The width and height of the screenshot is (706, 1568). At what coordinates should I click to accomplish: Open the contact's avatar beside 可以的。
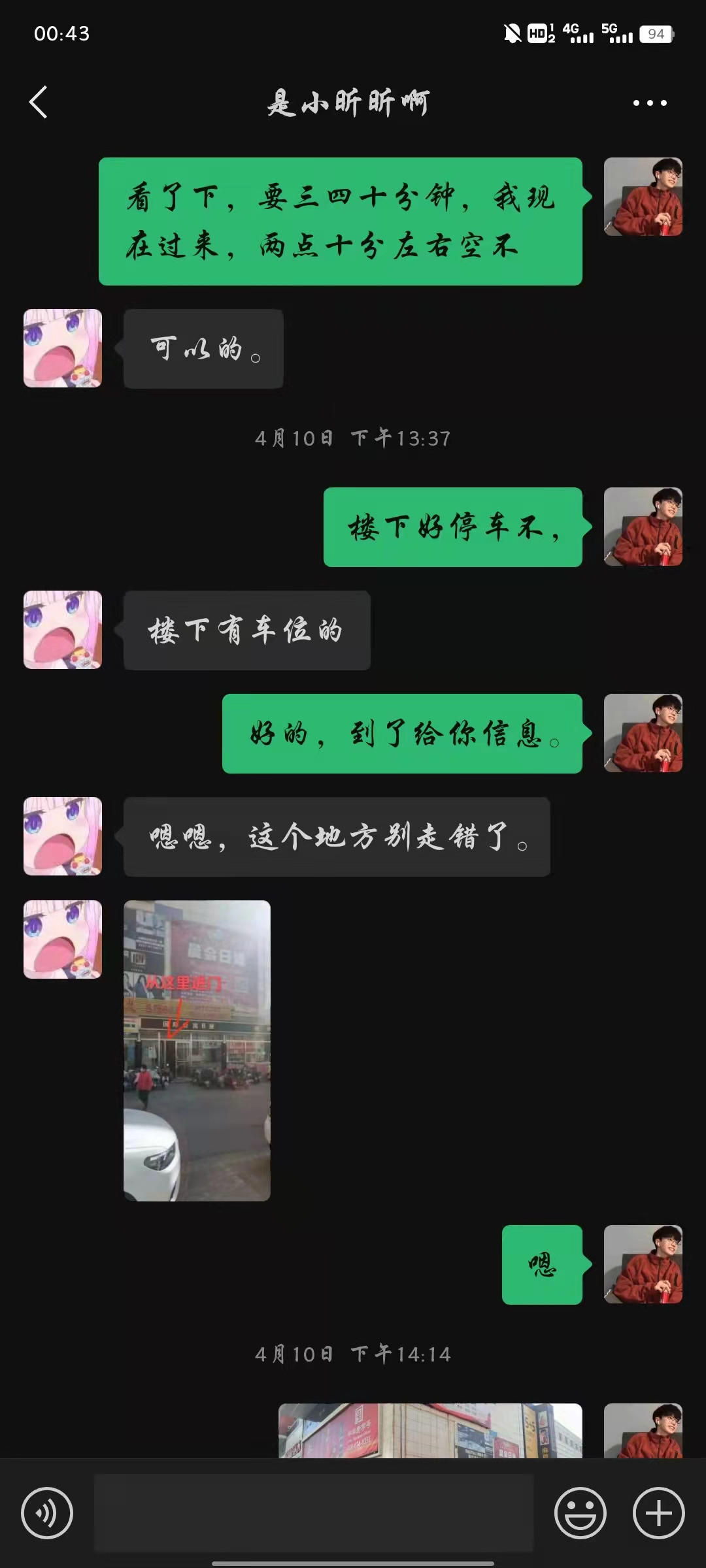click(x=63, y=348)
